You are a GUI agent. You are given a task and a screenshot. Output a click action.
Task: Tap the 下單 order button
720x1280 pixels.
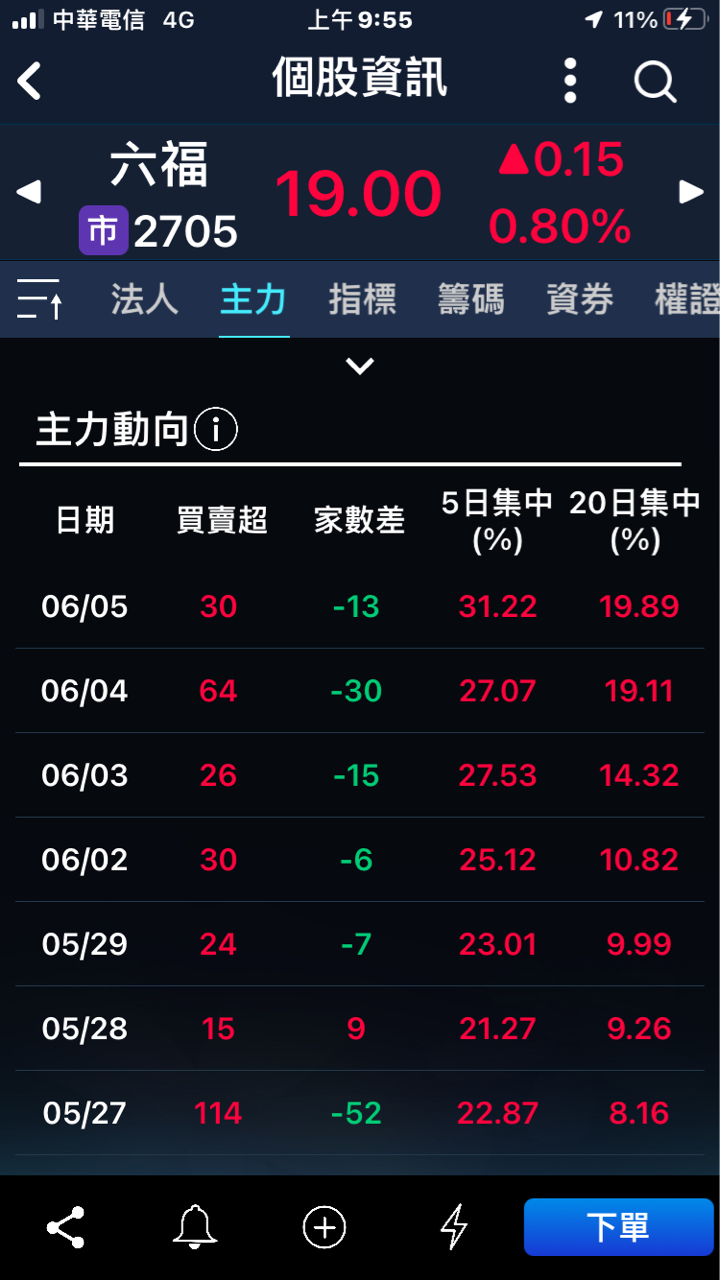(x=618, y=1227)
